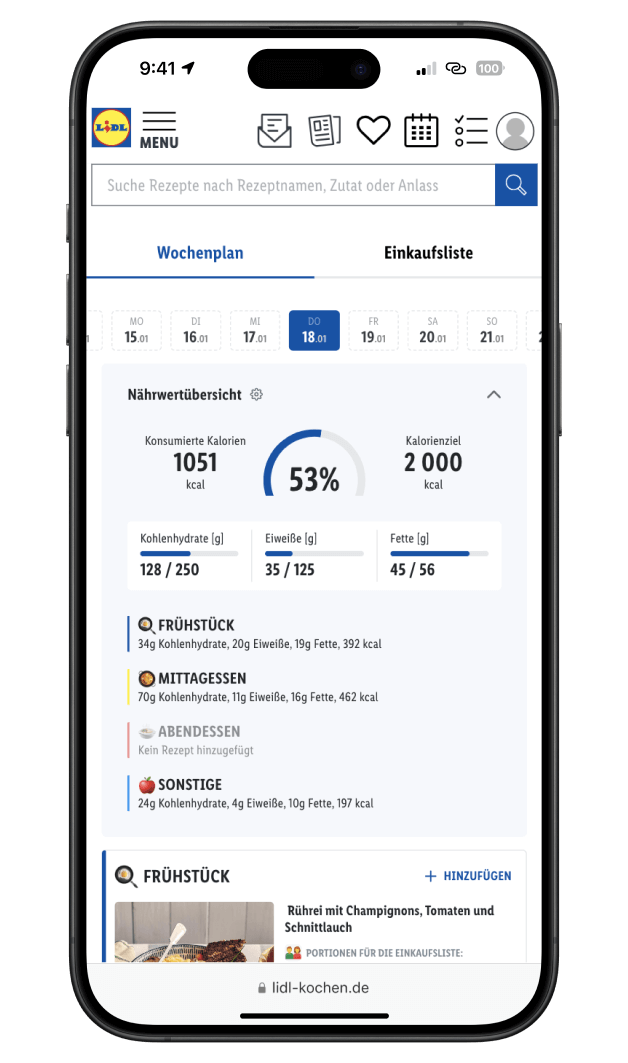Image resolution: width=628 pixels, height=1063 pixels.
Task: Switch to the Wochenplan tab
Action: point(200,253)
